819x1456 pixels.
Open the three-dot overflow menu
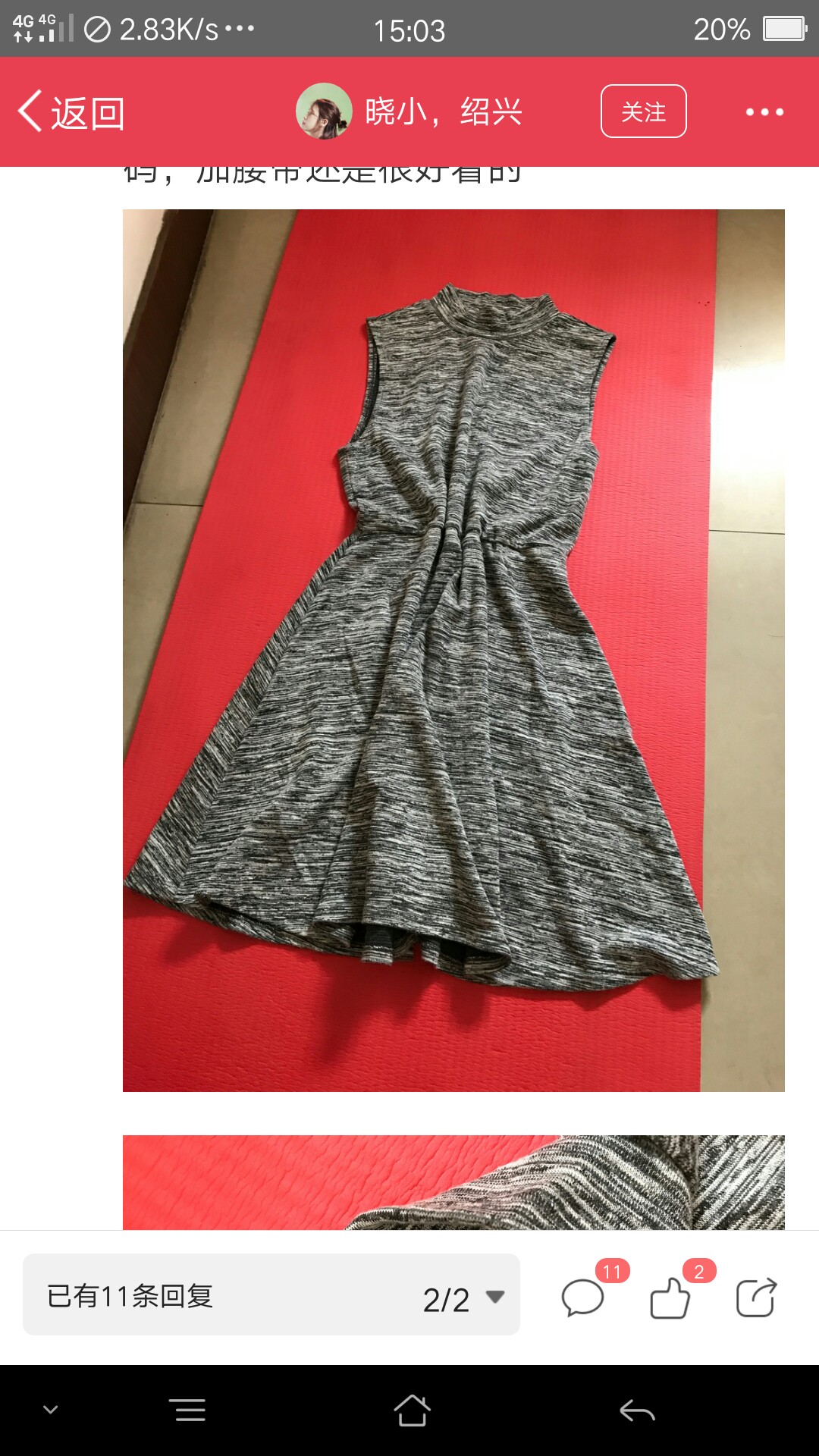coord(764,112)
